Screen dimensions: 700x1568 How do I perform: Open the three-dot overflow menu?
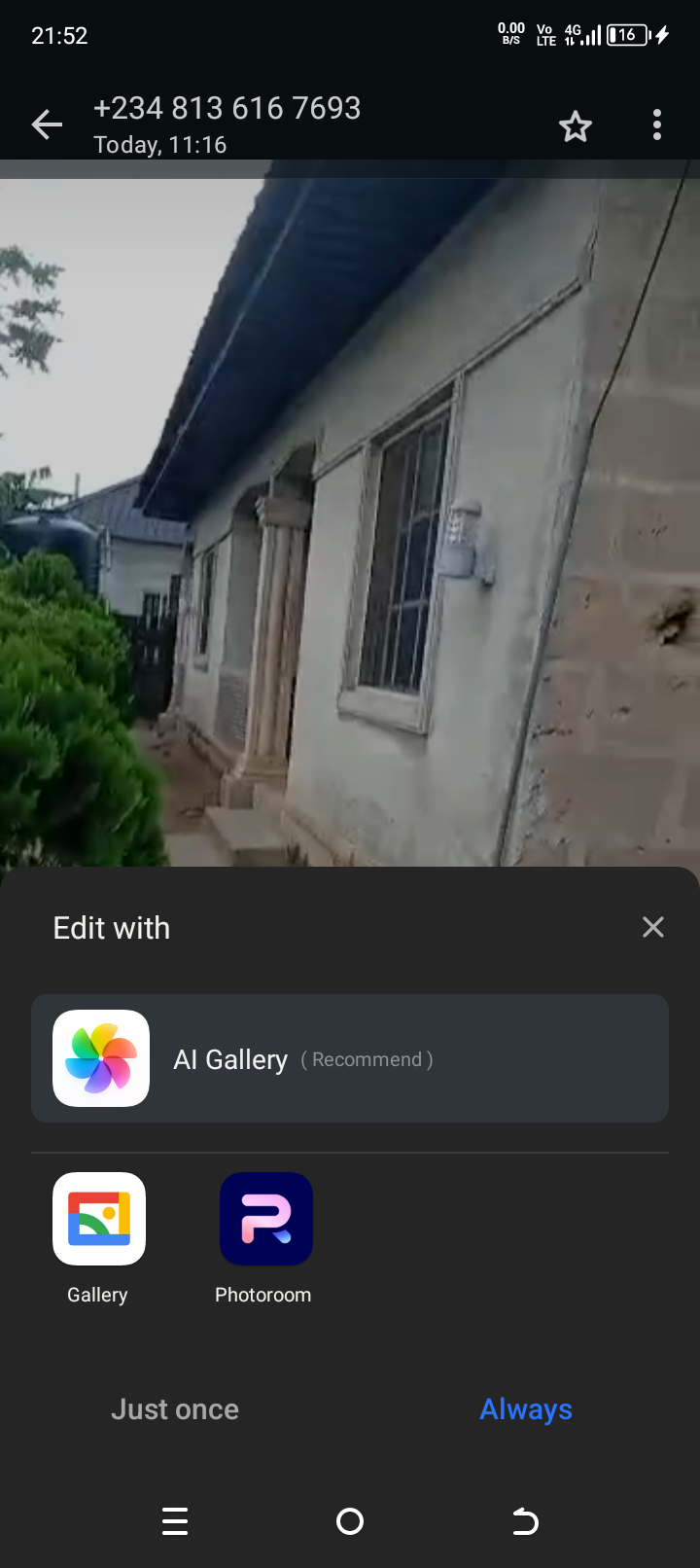(x=656, y=125)
